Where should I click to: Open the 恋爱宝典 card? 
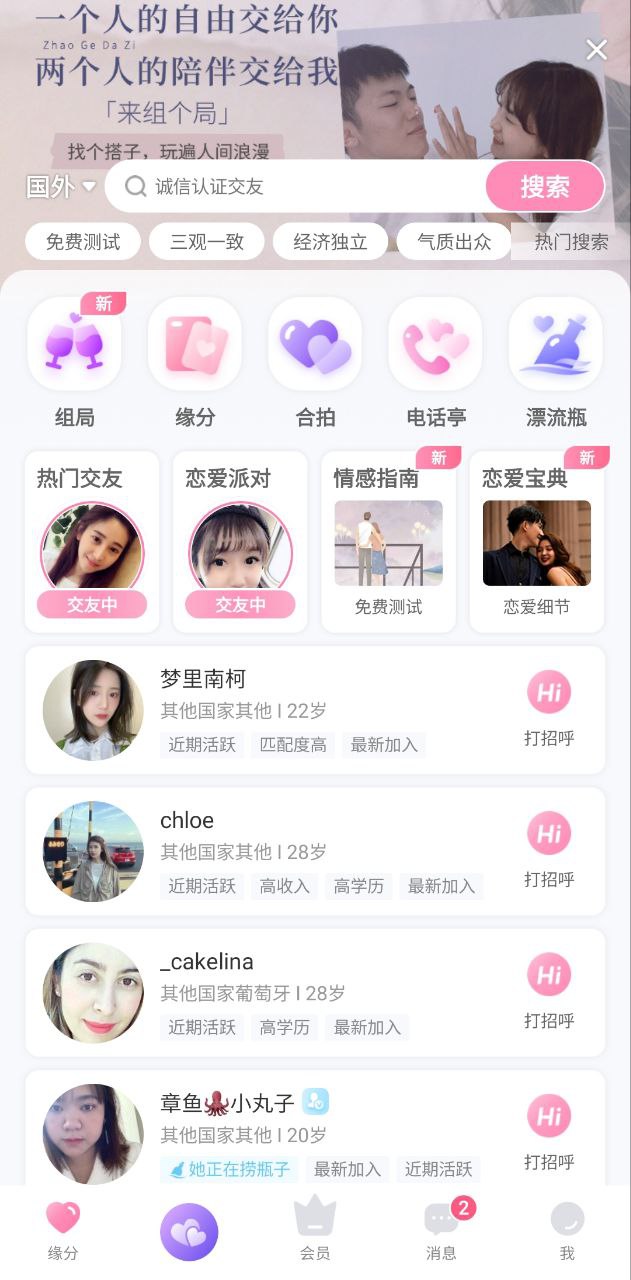537,542
